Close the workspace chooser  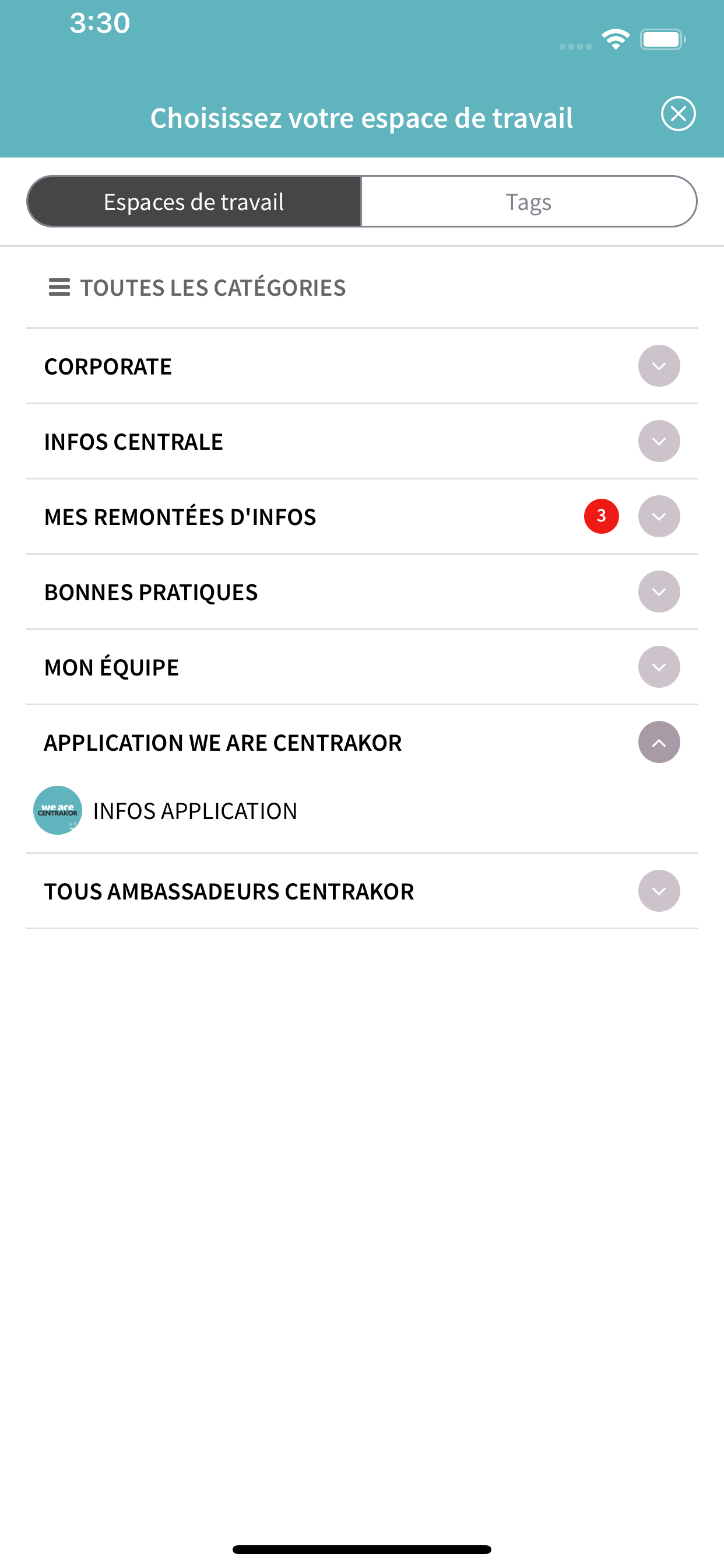coord(678,114)
